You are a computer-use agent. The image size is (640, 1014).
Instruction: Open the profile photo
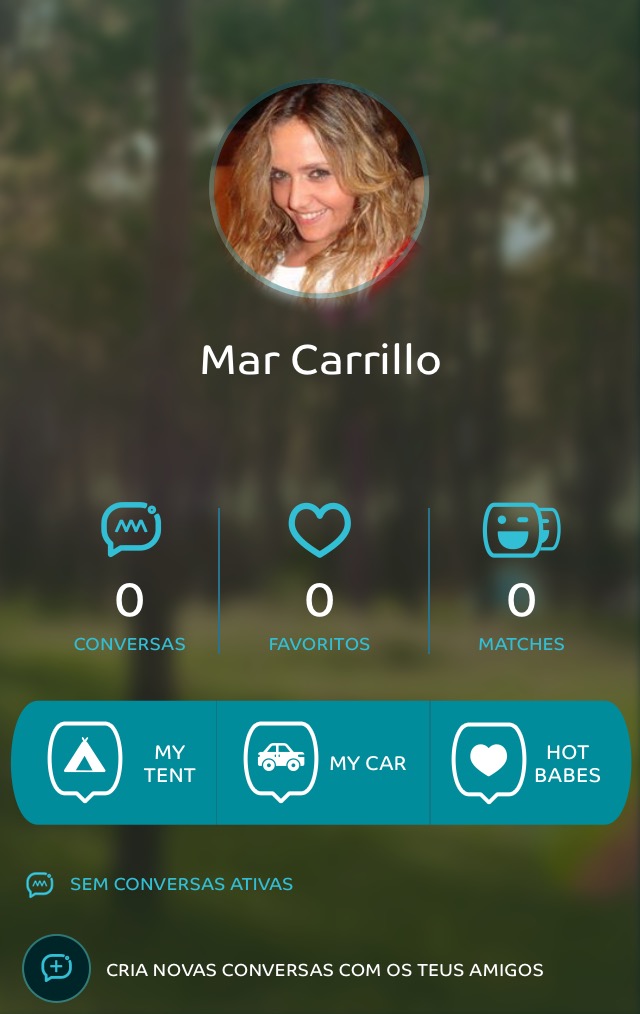[319, 189]
